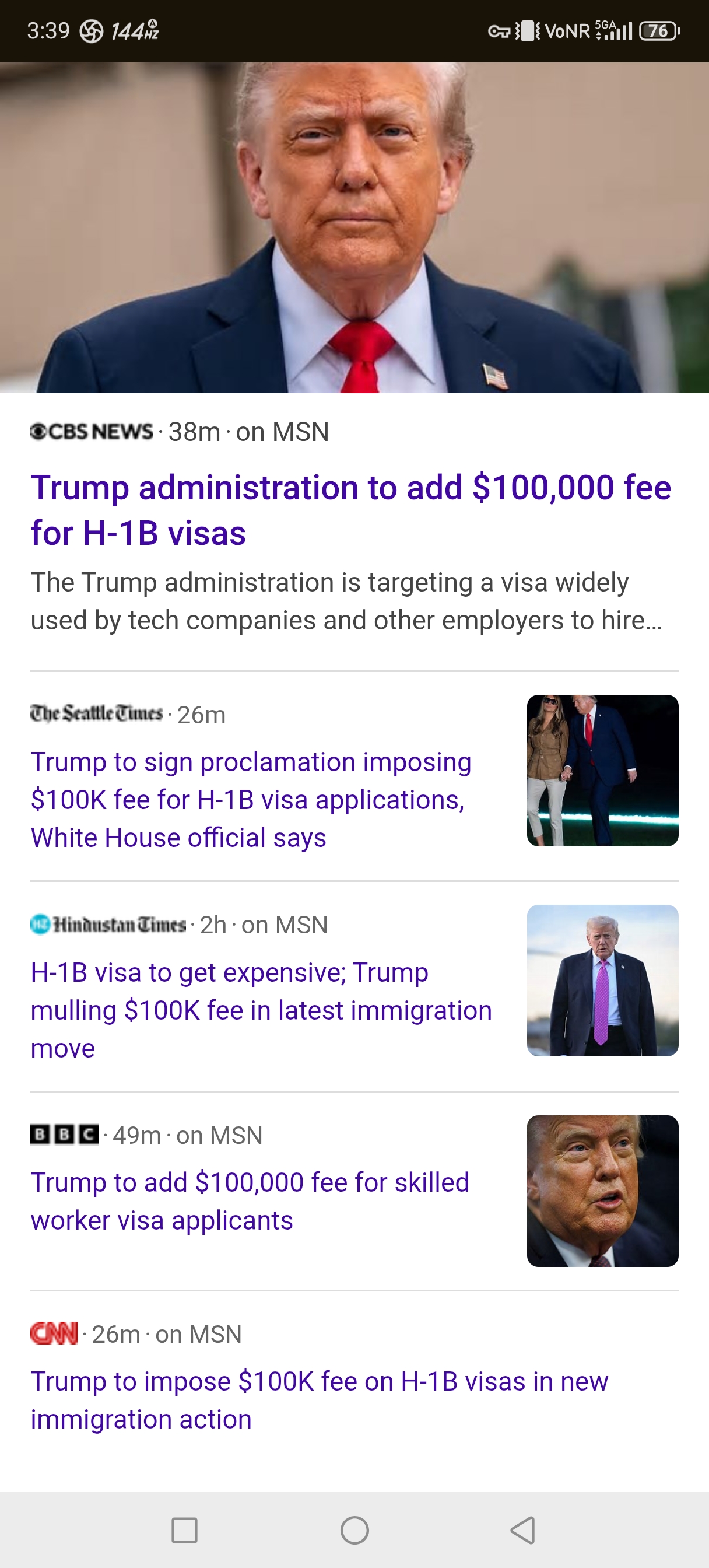Viewport: 709px width, 1568px height.
Task: Open CNN's $100K fee immigration article
Action: pos(319,1400)
